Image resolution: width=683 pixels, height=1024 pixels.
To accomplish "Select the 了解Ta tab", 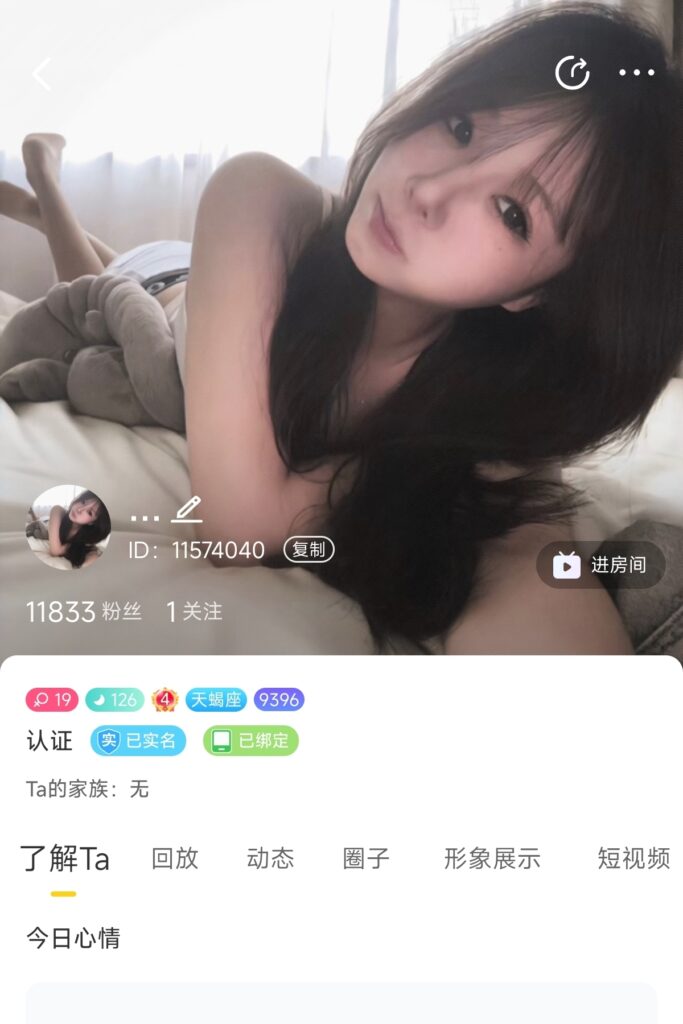I will pyautogui.click(x=65, y=858).
